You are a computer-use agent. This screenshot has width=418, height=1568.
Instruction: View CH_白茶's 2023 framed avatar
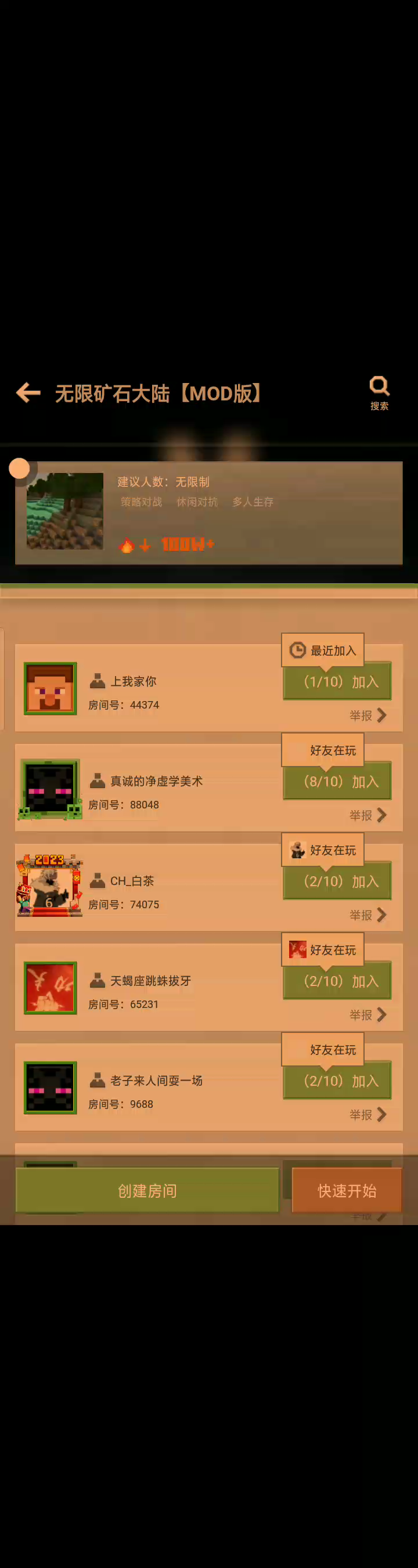tap(50, 886)
